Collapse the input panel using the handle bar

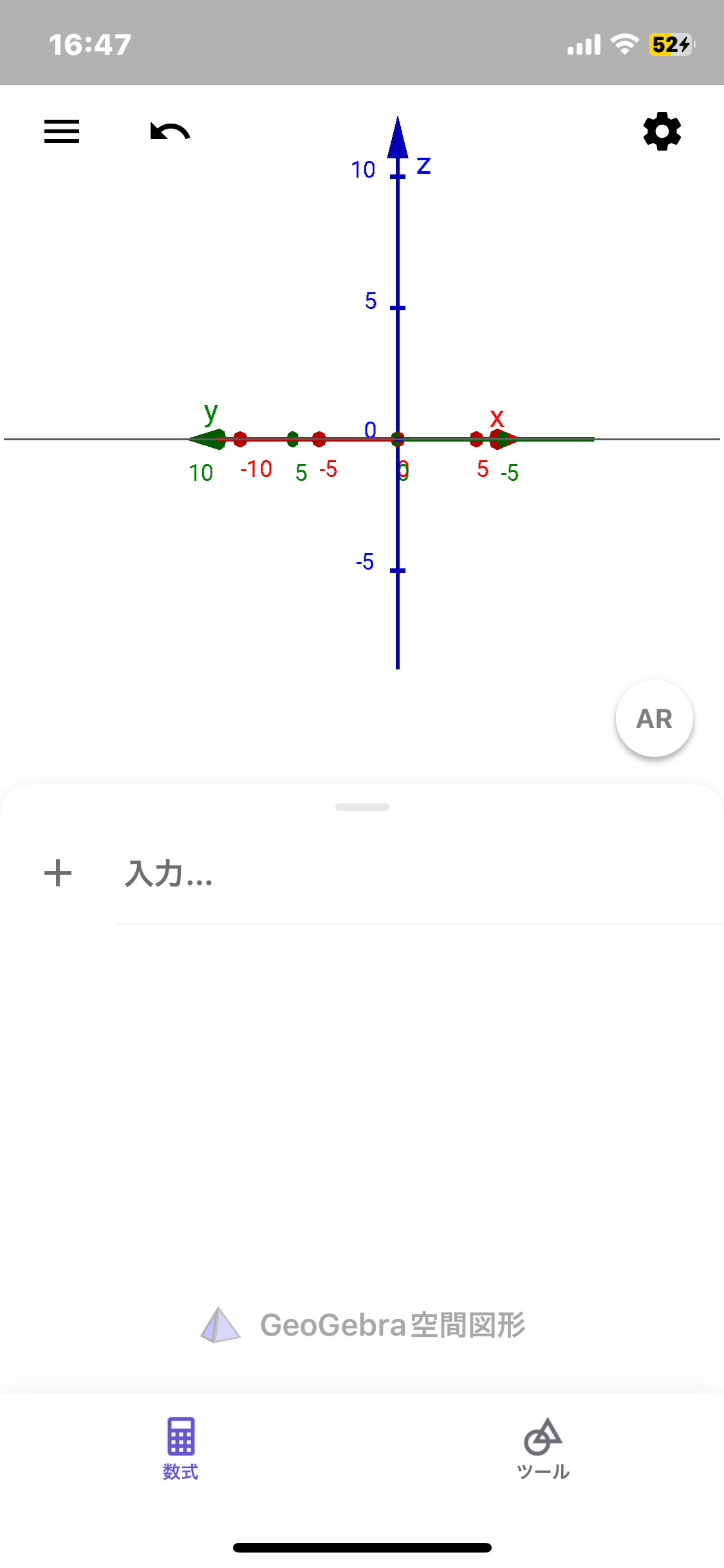(362, 806)
